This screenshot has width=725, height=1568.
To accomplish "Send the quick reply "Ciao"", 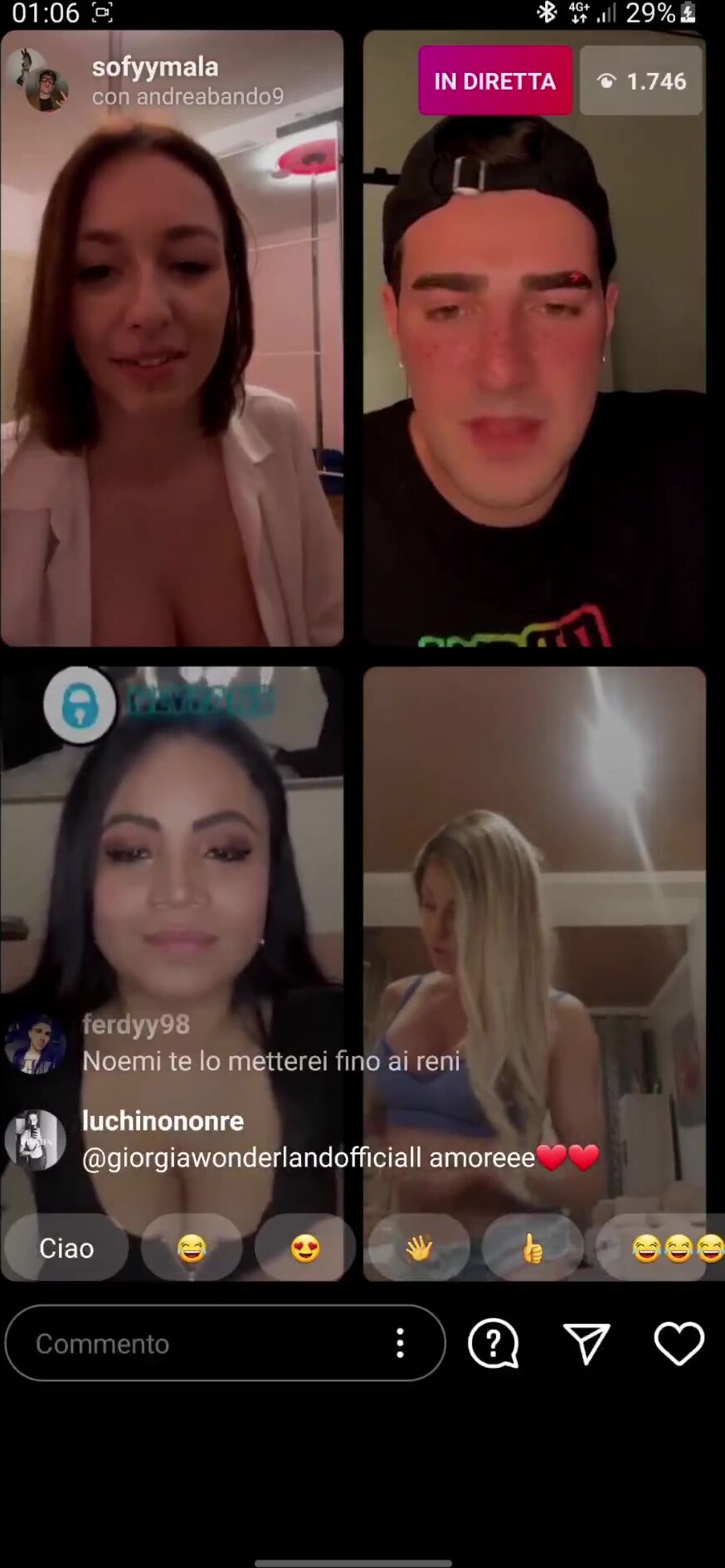I will tap(66, 1248).
